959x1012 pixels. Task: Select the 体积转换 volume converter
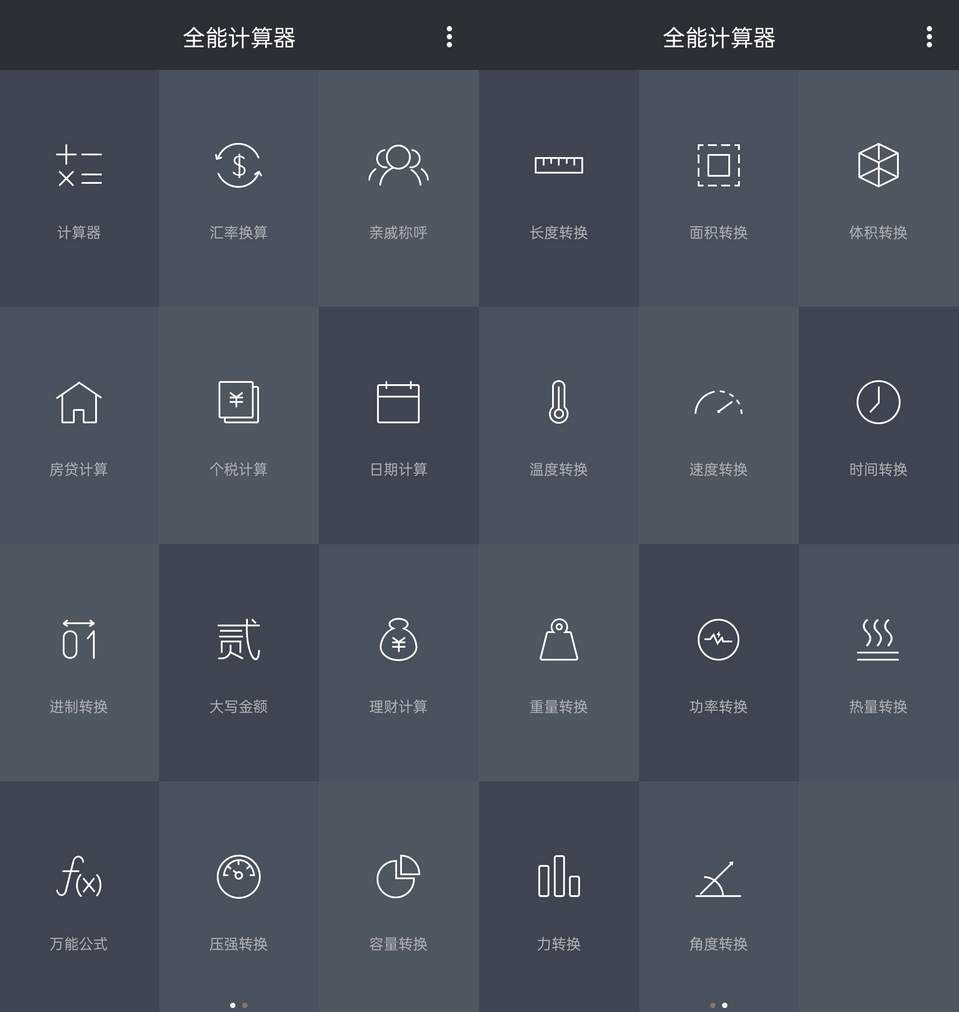click(x=878, y=190)
